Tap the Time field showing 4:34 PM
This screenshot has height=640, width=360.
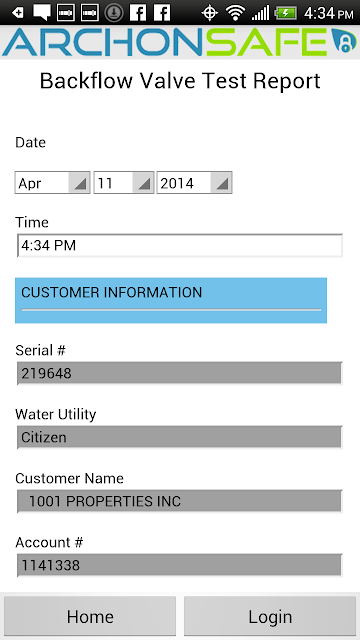[180, 245]
